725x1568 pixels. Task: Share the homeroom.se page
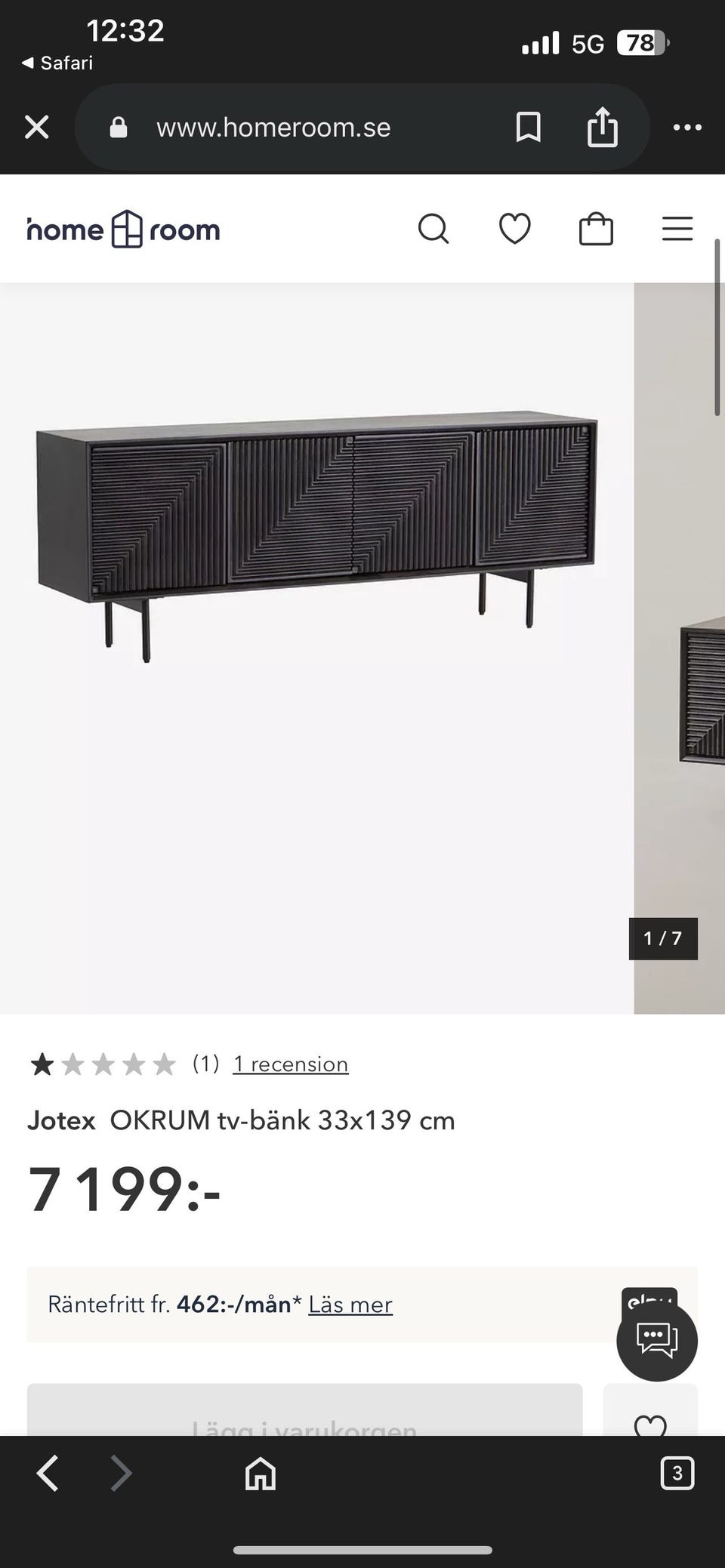[602, 127]
